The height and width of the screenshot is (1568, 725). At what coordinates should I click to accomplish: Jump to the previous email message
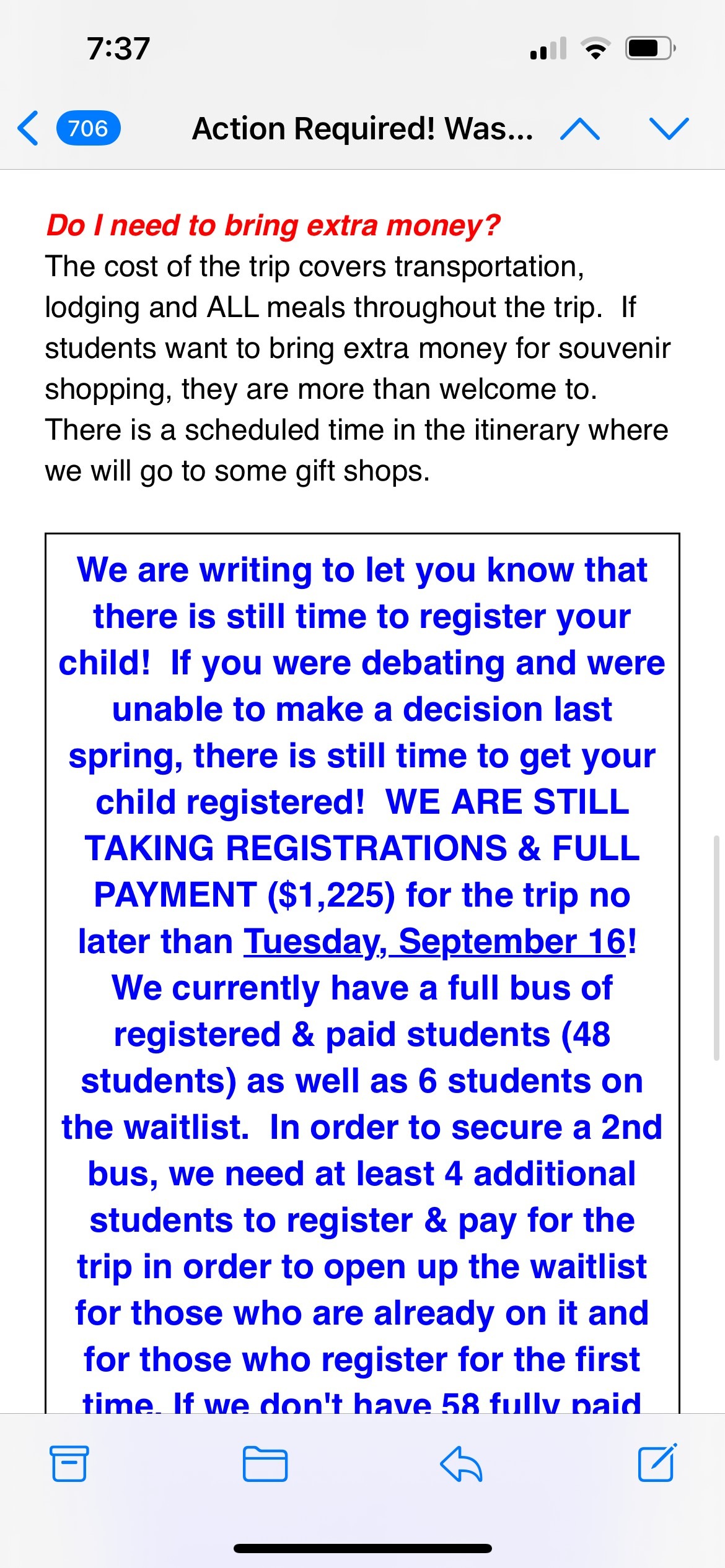point(579,129)
